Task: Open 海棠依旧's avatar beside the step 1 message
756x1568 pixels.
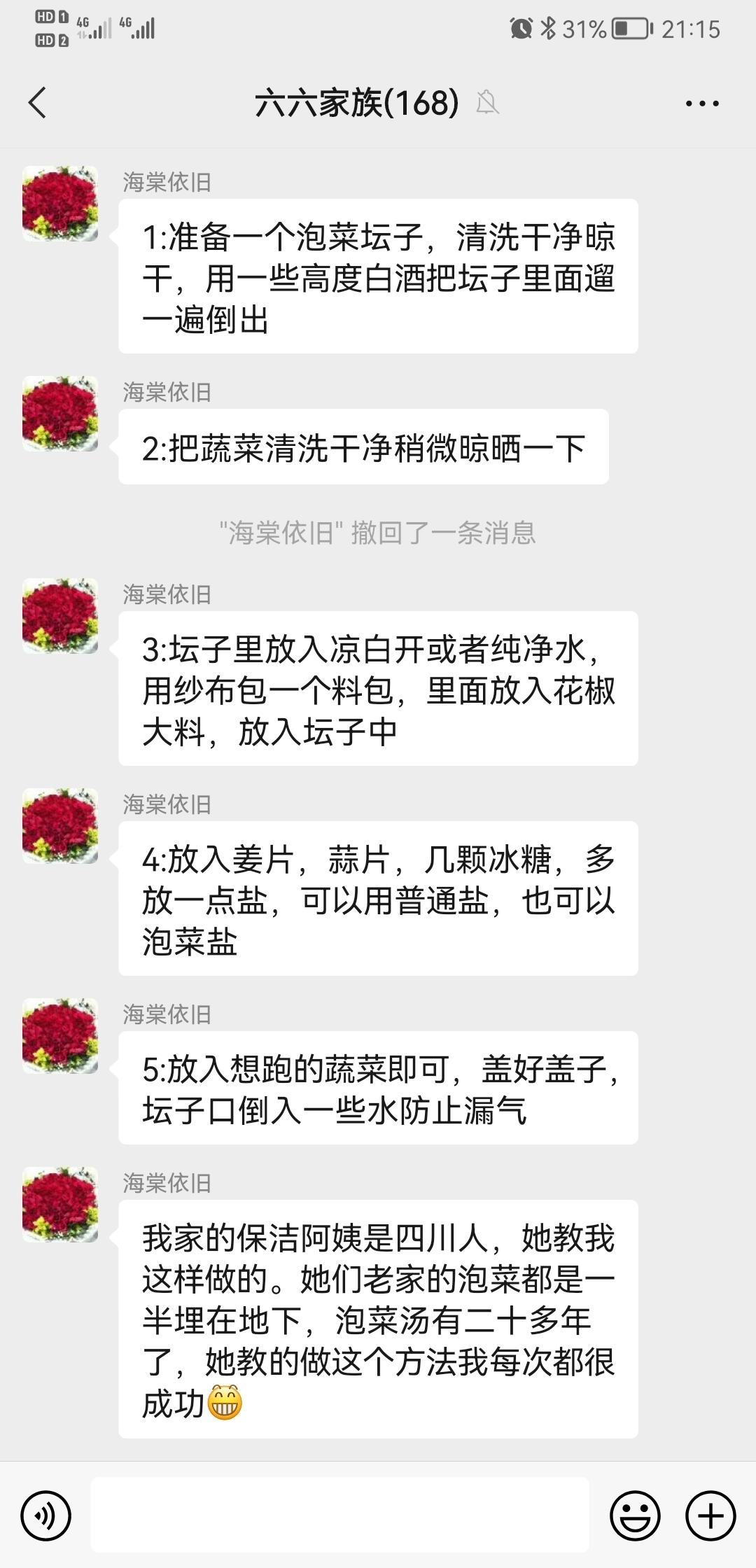Action: (x=60, y=204)
